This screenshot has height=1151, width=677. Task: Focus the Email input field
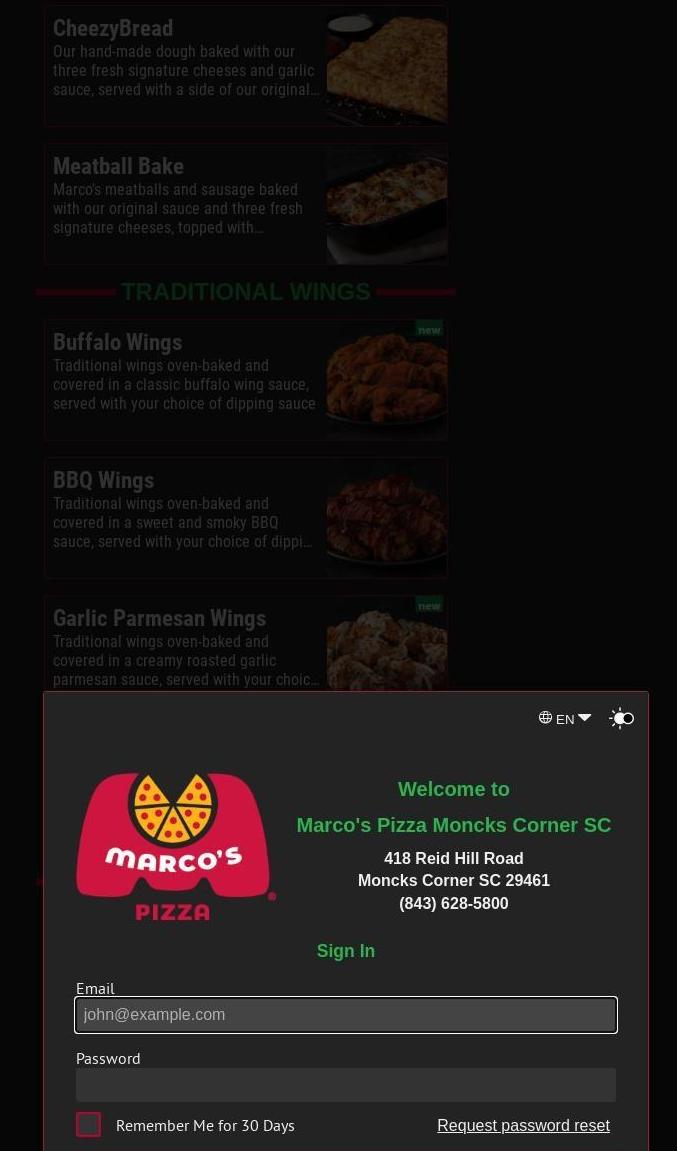[346, 1014]
